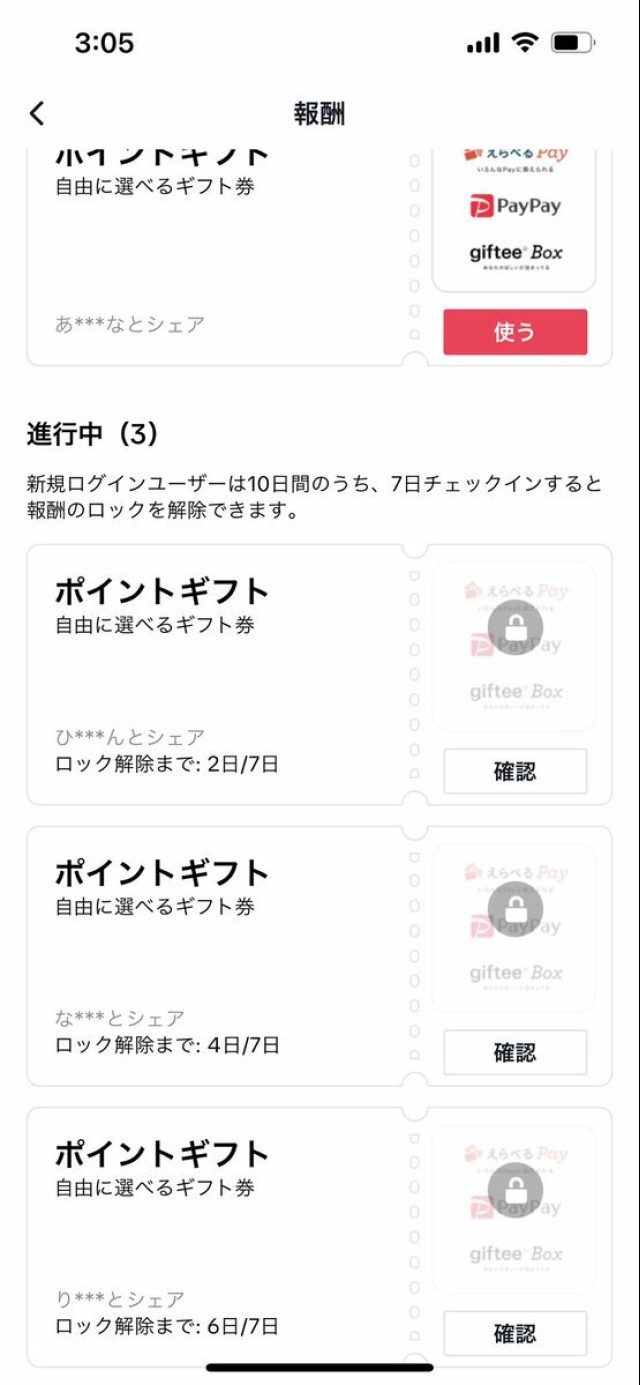640x1385 pixels.
Task: Open the gift card showing 6日/7日 progress
Action: (319, 1237)
